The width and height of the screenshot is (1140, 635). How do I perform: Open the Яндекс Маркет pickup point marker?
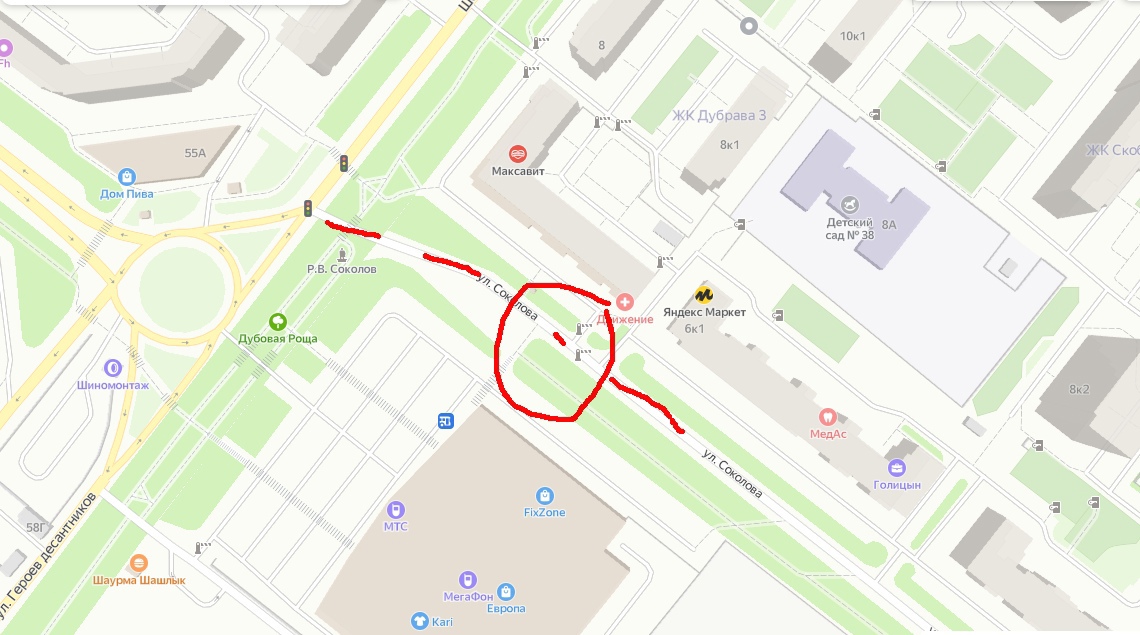(704, 295)
